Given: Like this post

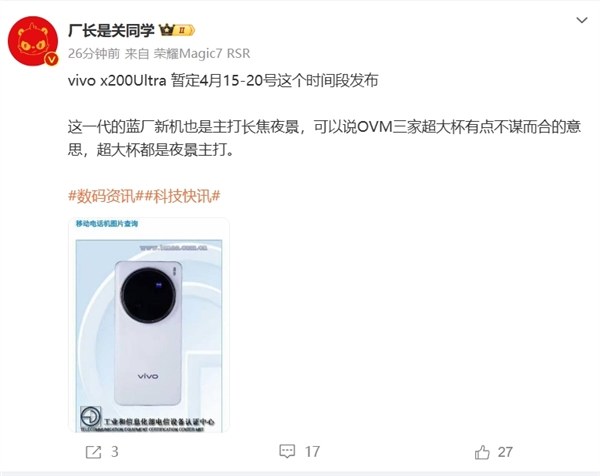Looking at the screenshot, I should (x=498, y=452).
